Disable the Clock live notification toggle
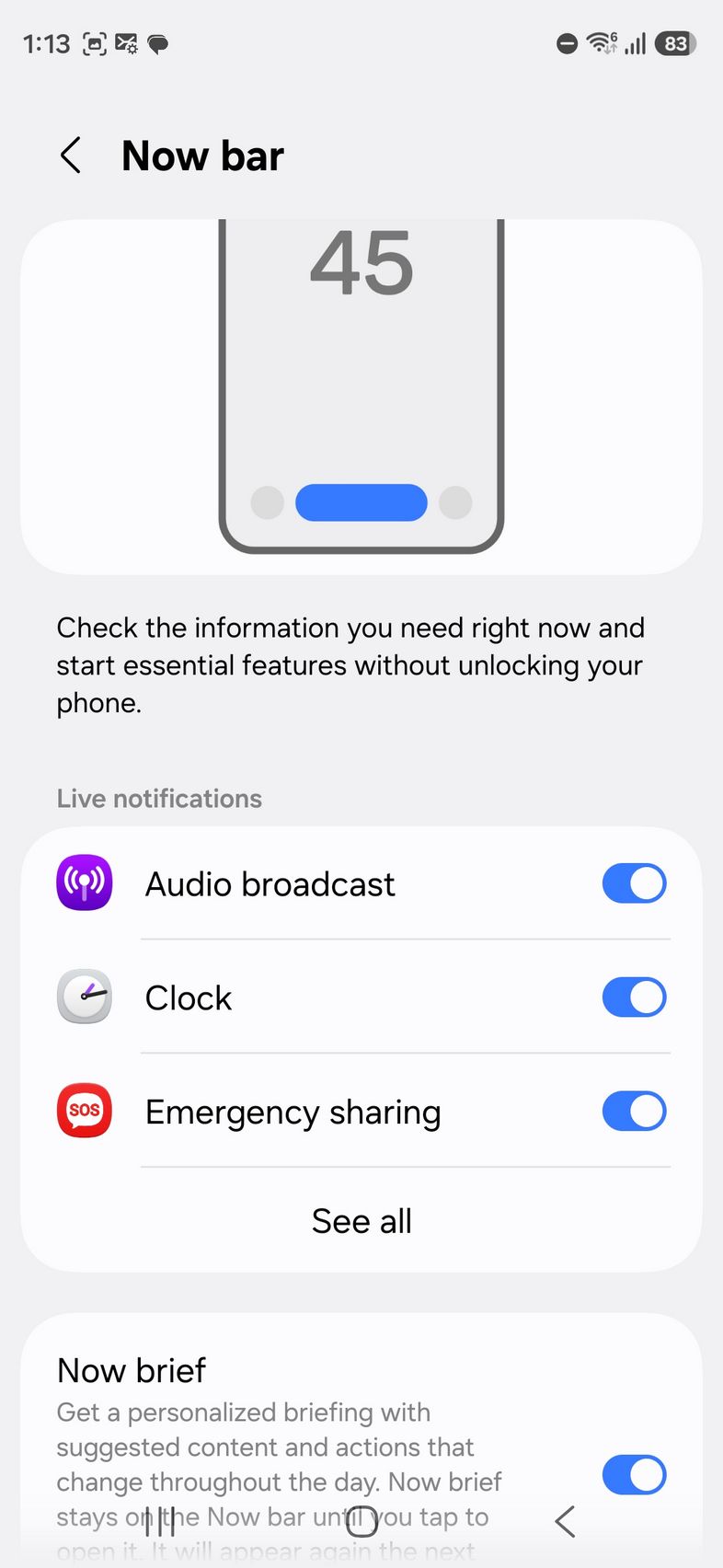The image size is (723, 1568). (x=634, y=997)
